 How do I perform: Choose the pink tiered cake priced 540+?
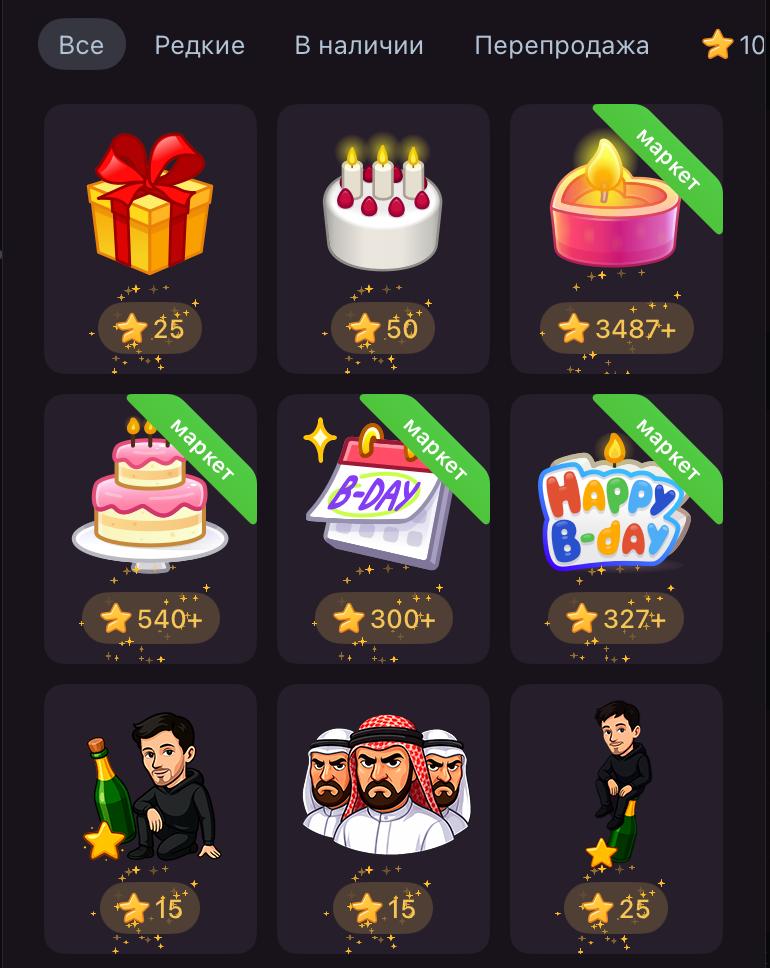(150, 528)
